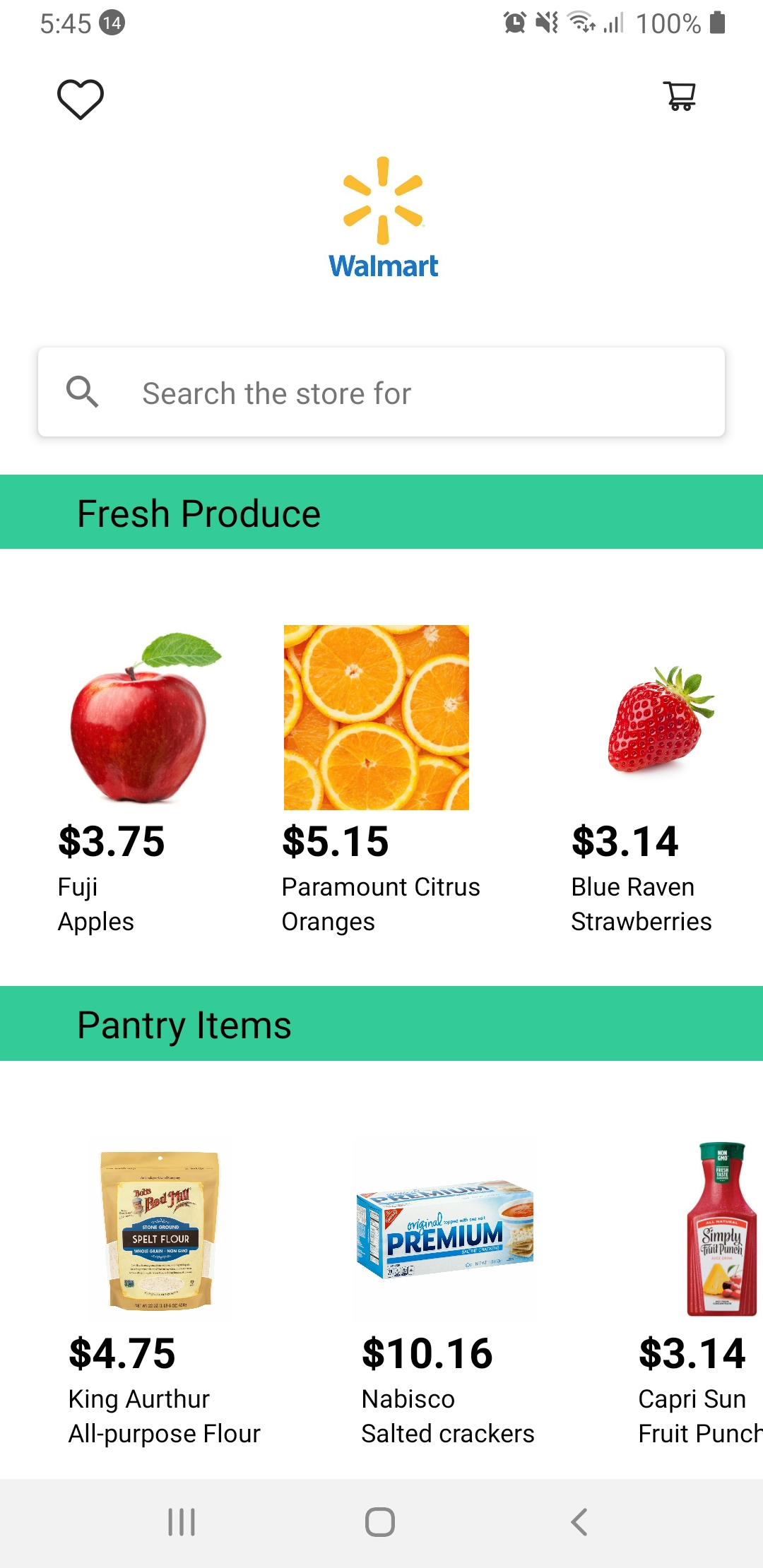Go back using system back button
The height and width of the screenshot is (1568, 763).
coord(579,1522)
